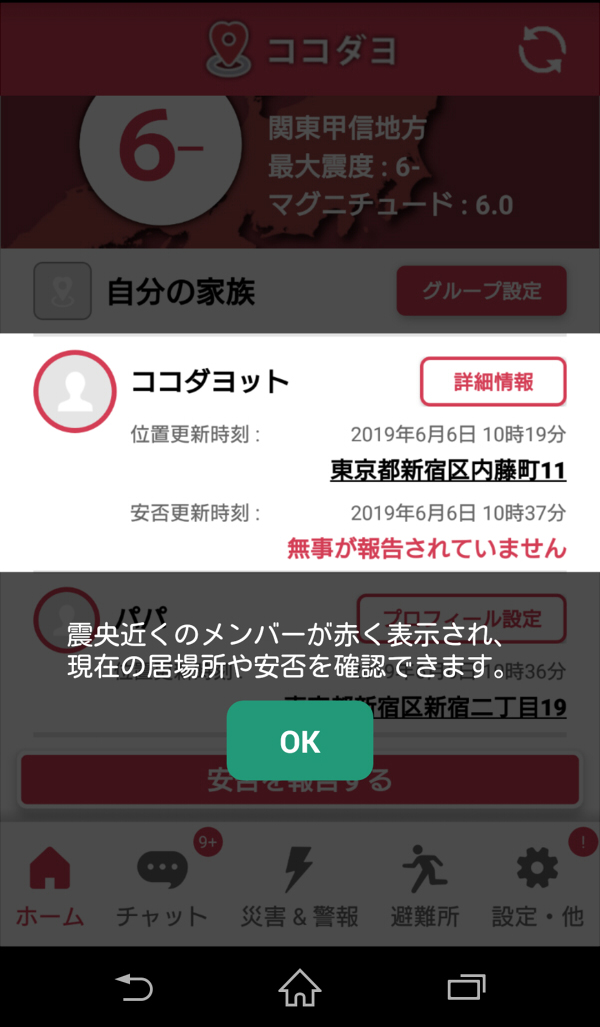
Task: Switch to the 災害＆警報 tab
Action: coord(299,885)
